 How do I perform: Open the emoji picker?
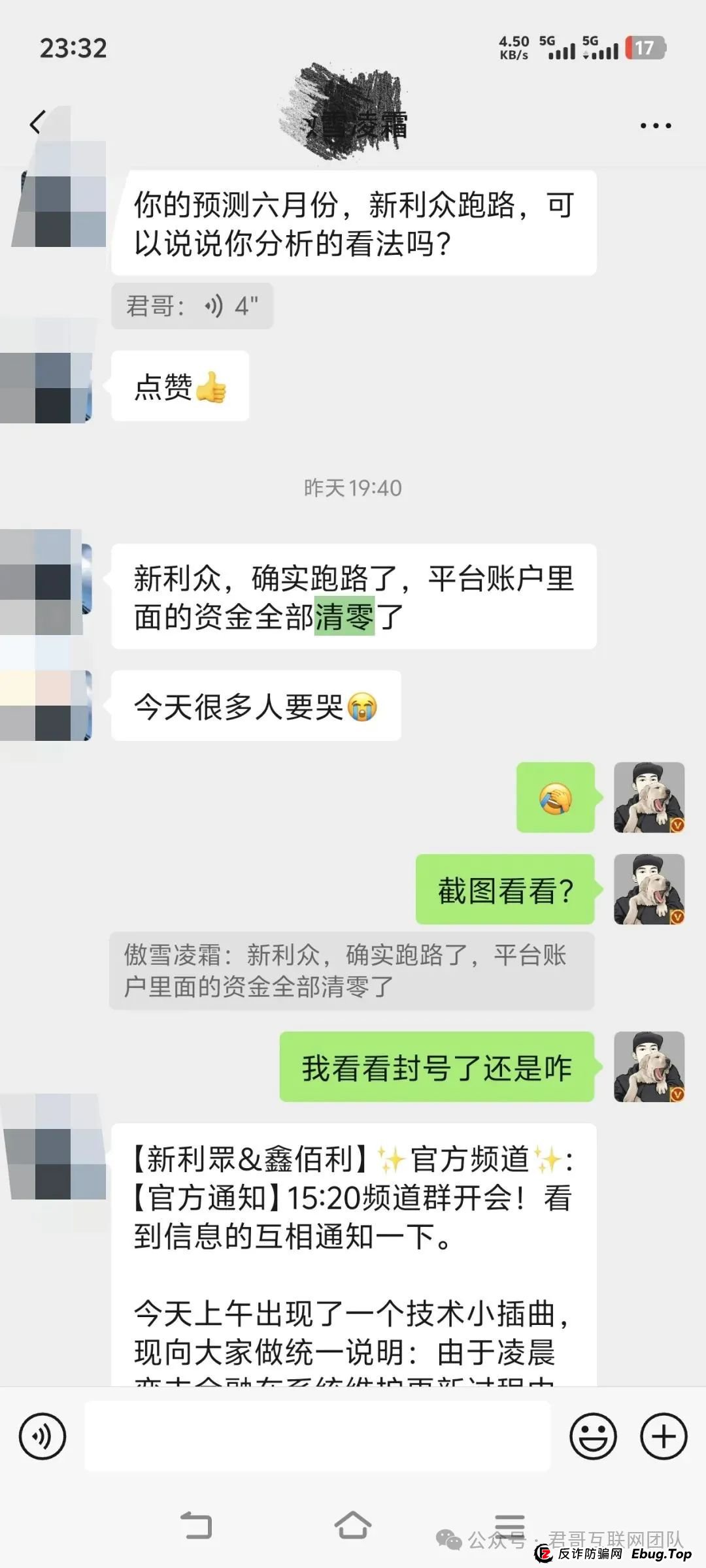coord(593,1437)
